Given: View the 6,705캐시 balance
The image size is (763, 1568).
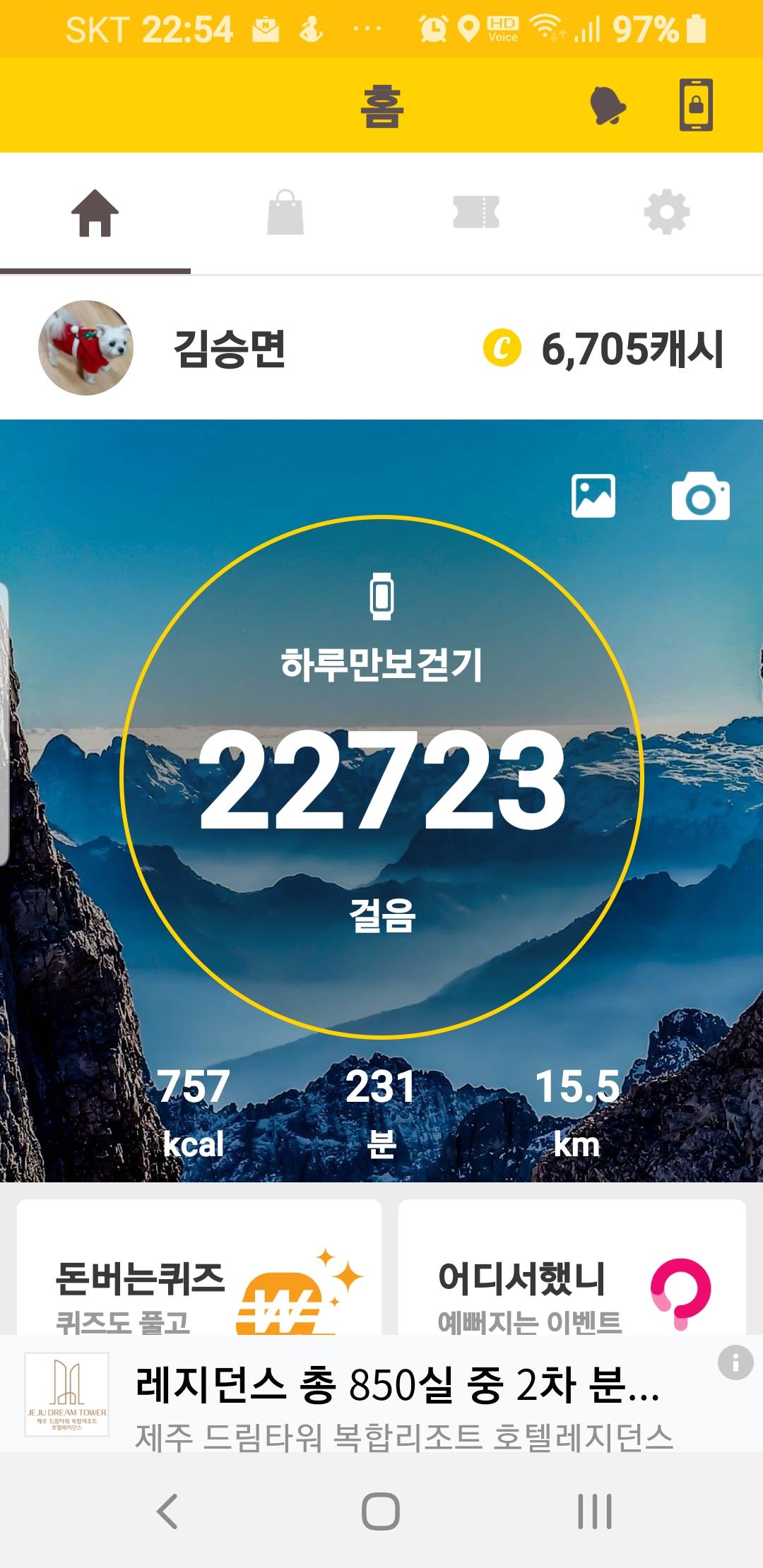Looking at the screenshot, I should coord(604,349).
